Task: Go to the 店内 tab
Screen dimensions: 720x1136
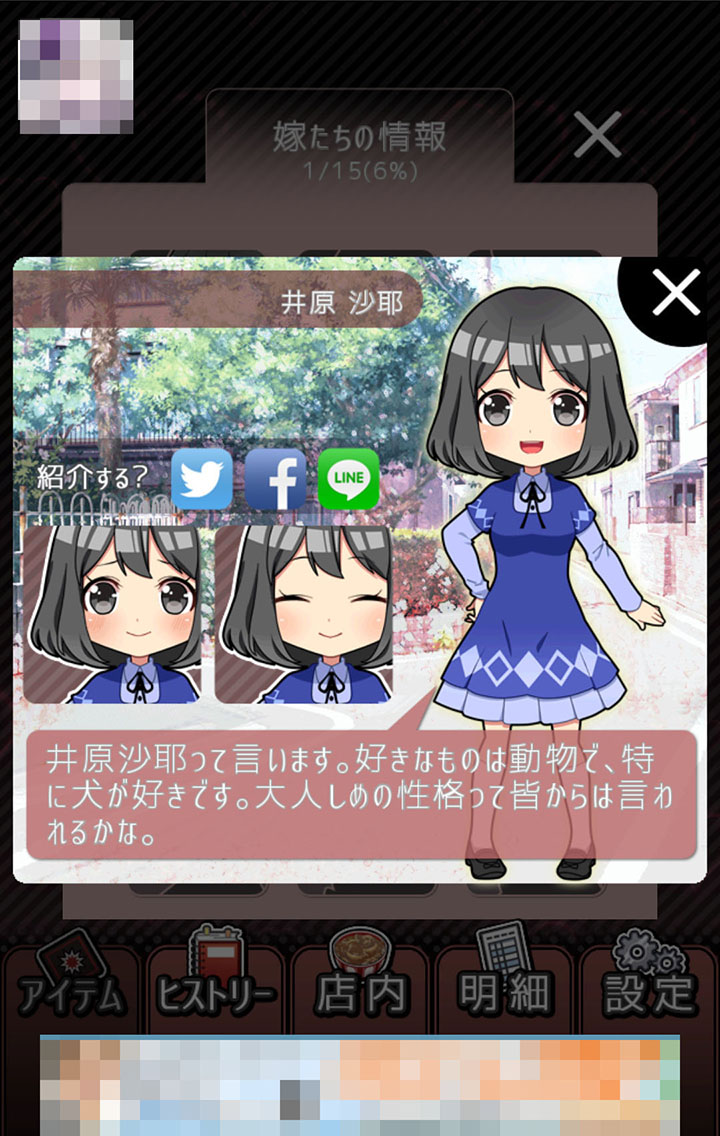Action: pyautogui.click(x=360, y=982)
